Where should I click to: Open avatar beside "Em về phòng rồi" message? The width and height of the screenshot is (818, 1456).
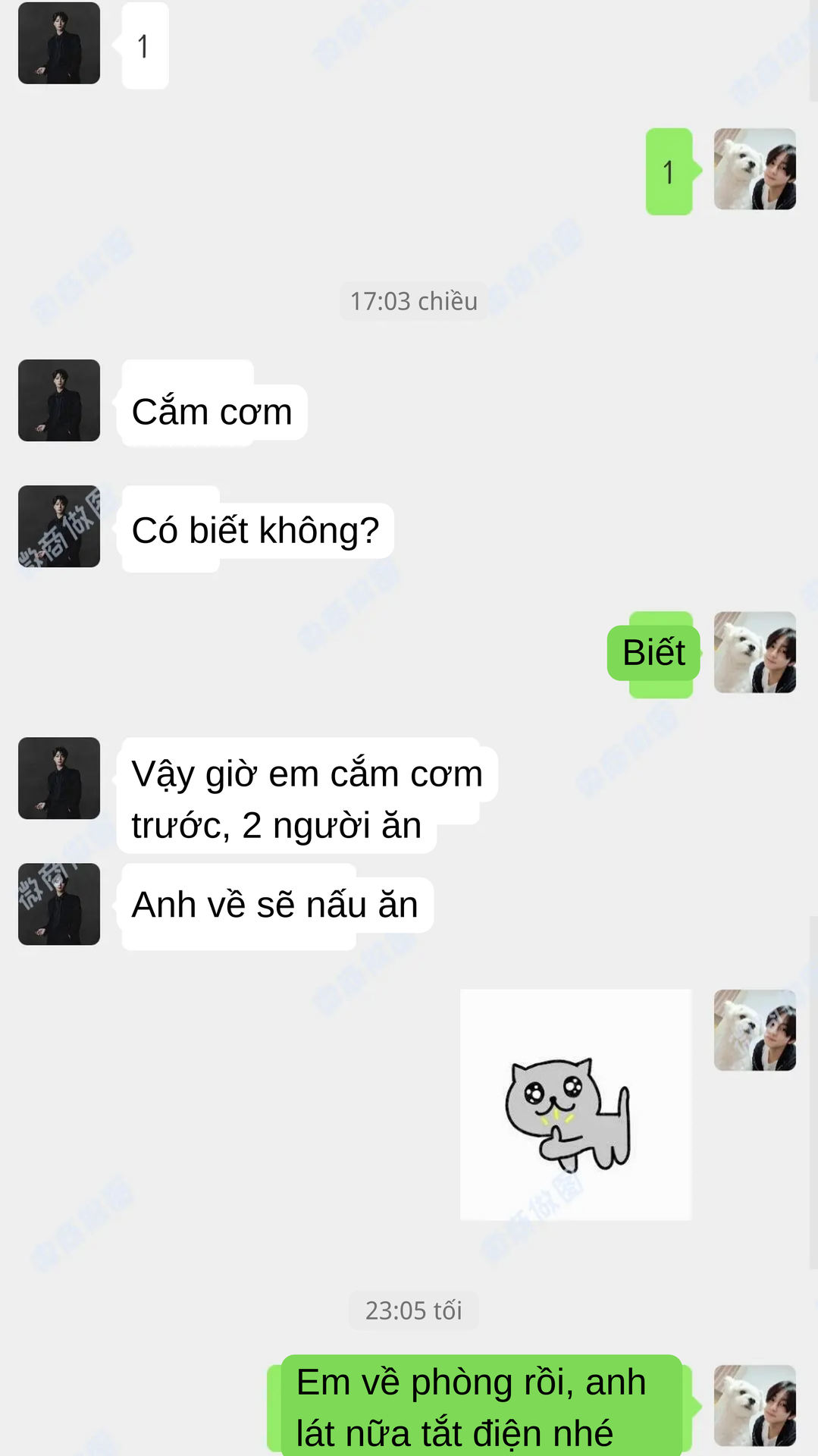pos(754,1405)
